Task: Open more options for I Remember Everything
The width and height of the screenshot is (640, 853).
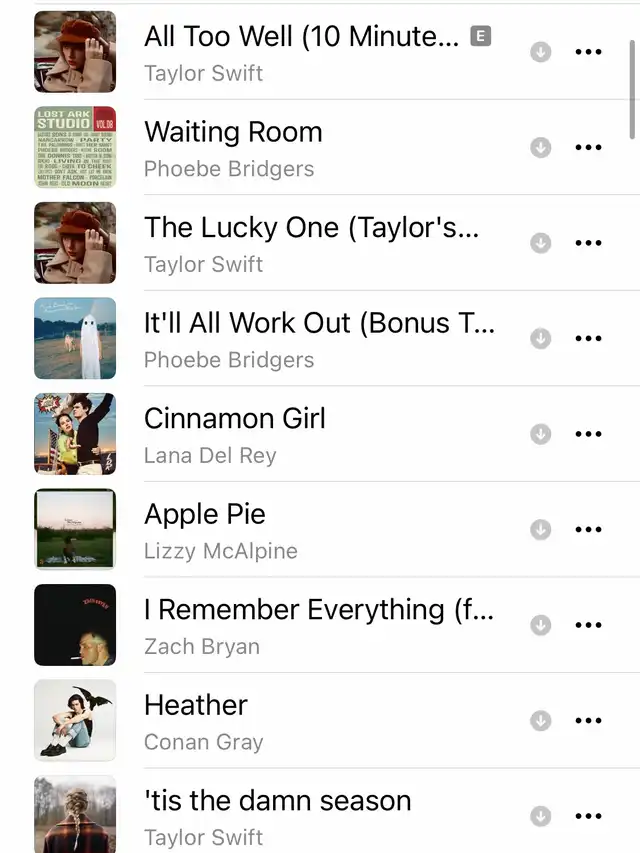Action: pyautogui.click(x=589, y=625)
